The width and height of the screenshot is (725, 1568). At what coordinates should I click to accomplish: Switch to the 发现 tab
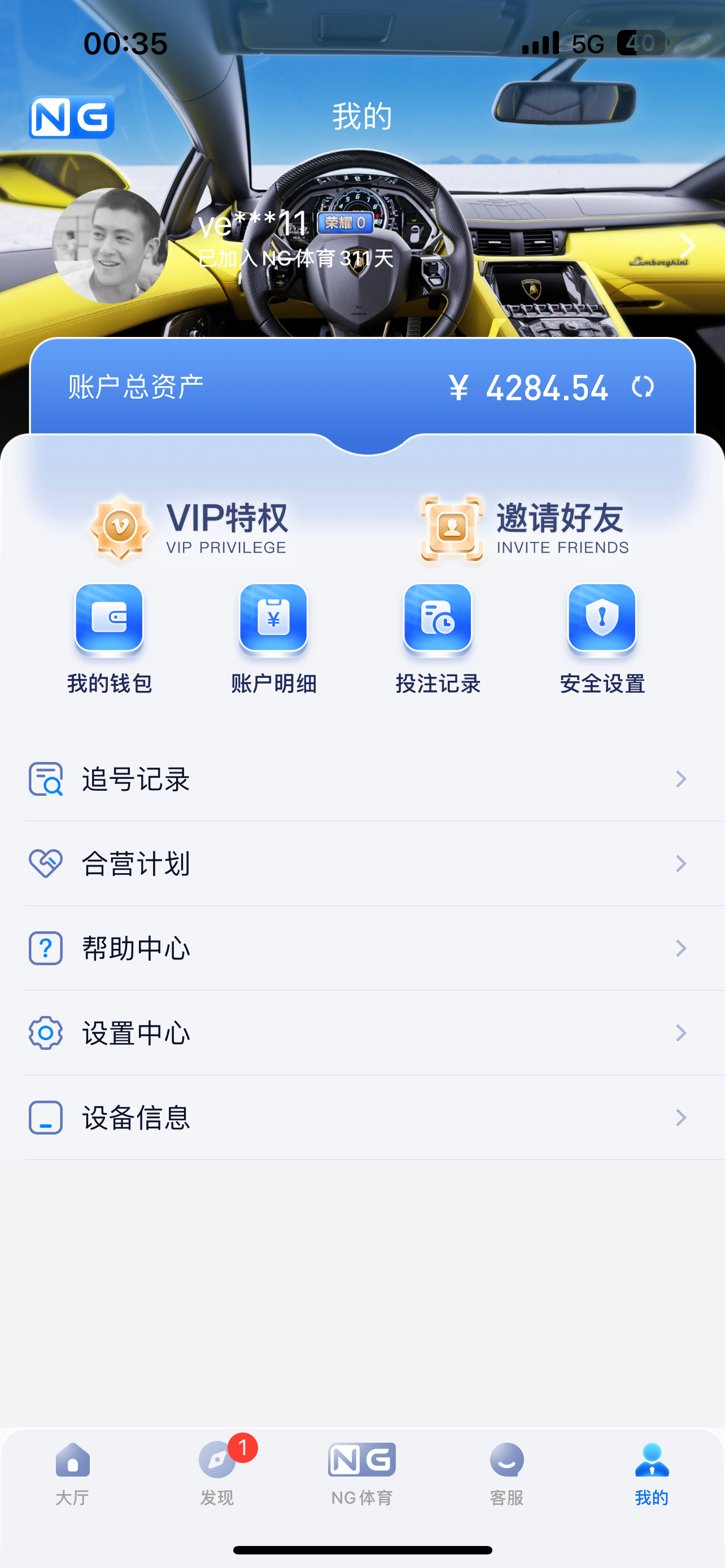click(x=217, y=1473)
